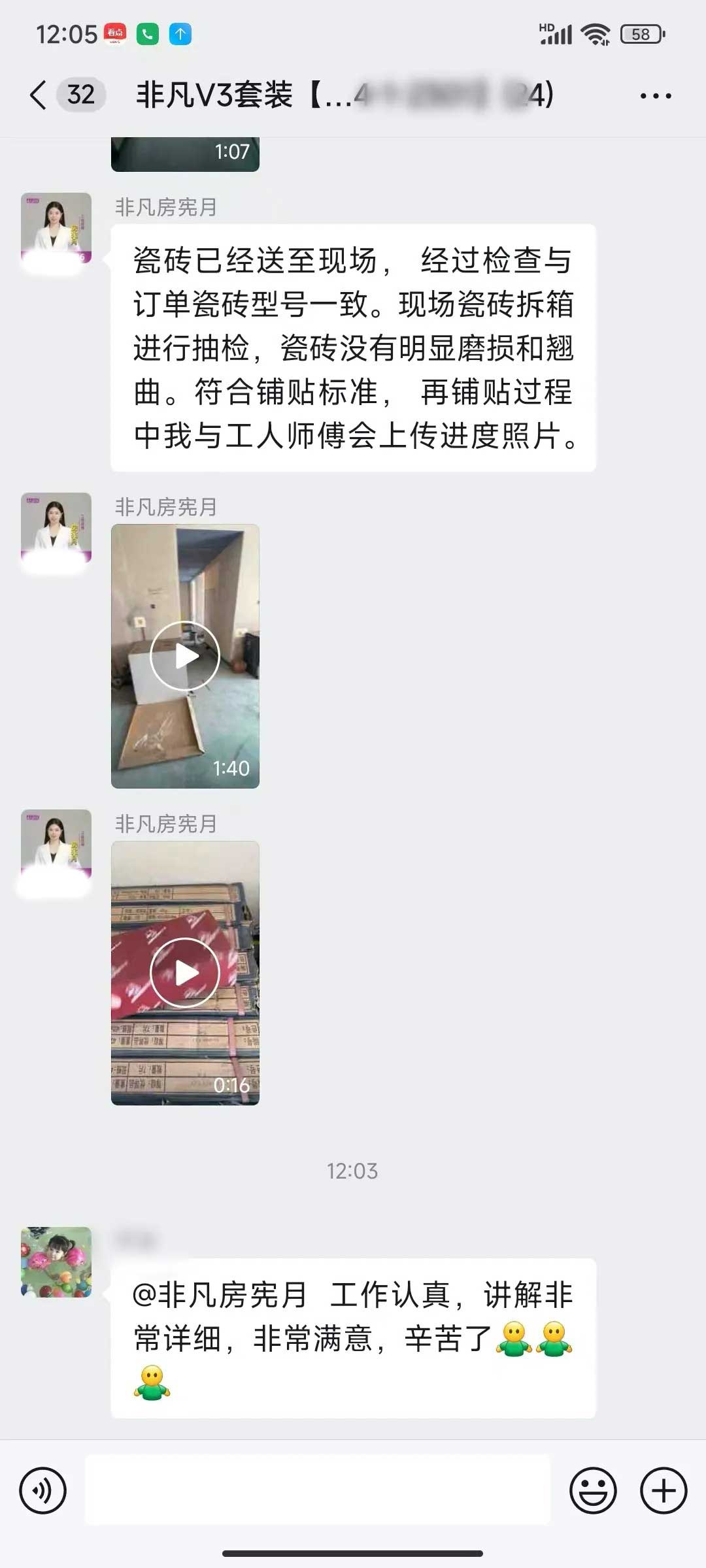View the avatar beside the thank-you message
Image resolution: width=706 pixels, height=1568 pixels.
56,1262
